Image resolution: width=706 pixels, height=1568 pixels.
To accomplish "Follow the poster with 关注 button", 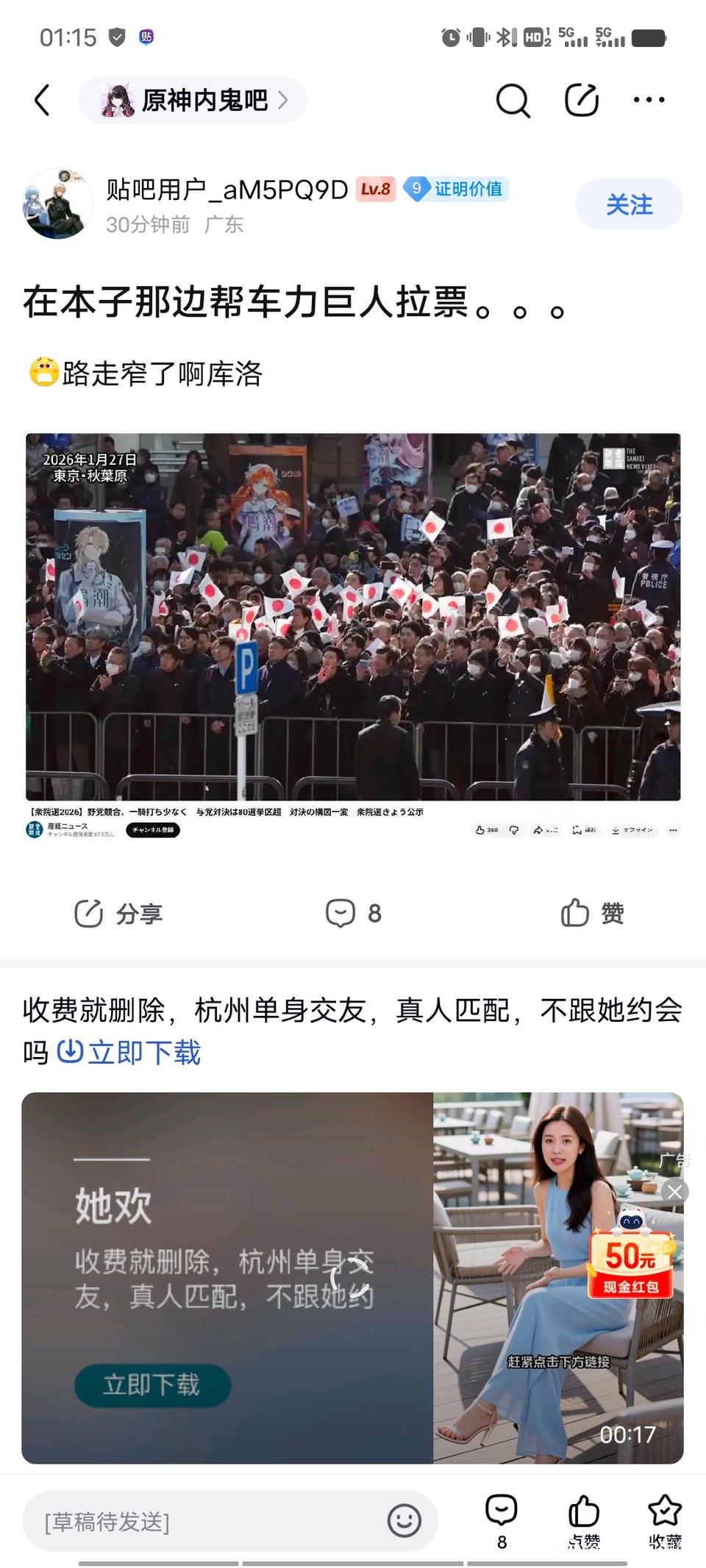I will coord(629,204).
